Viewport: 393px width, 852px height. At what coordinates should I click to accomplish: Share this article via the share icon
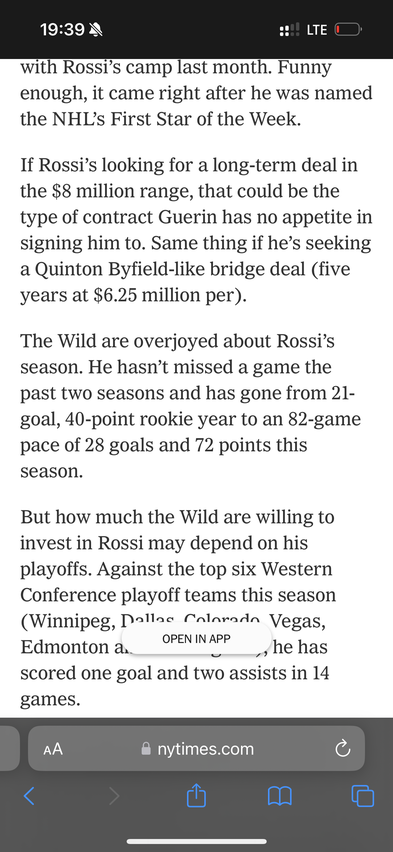[196, 797]
